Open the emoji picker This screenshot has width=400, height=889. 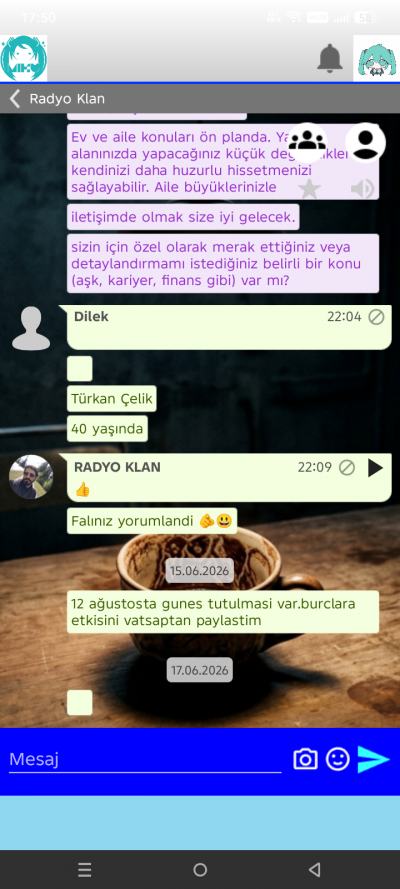click(x=338, y=759)
